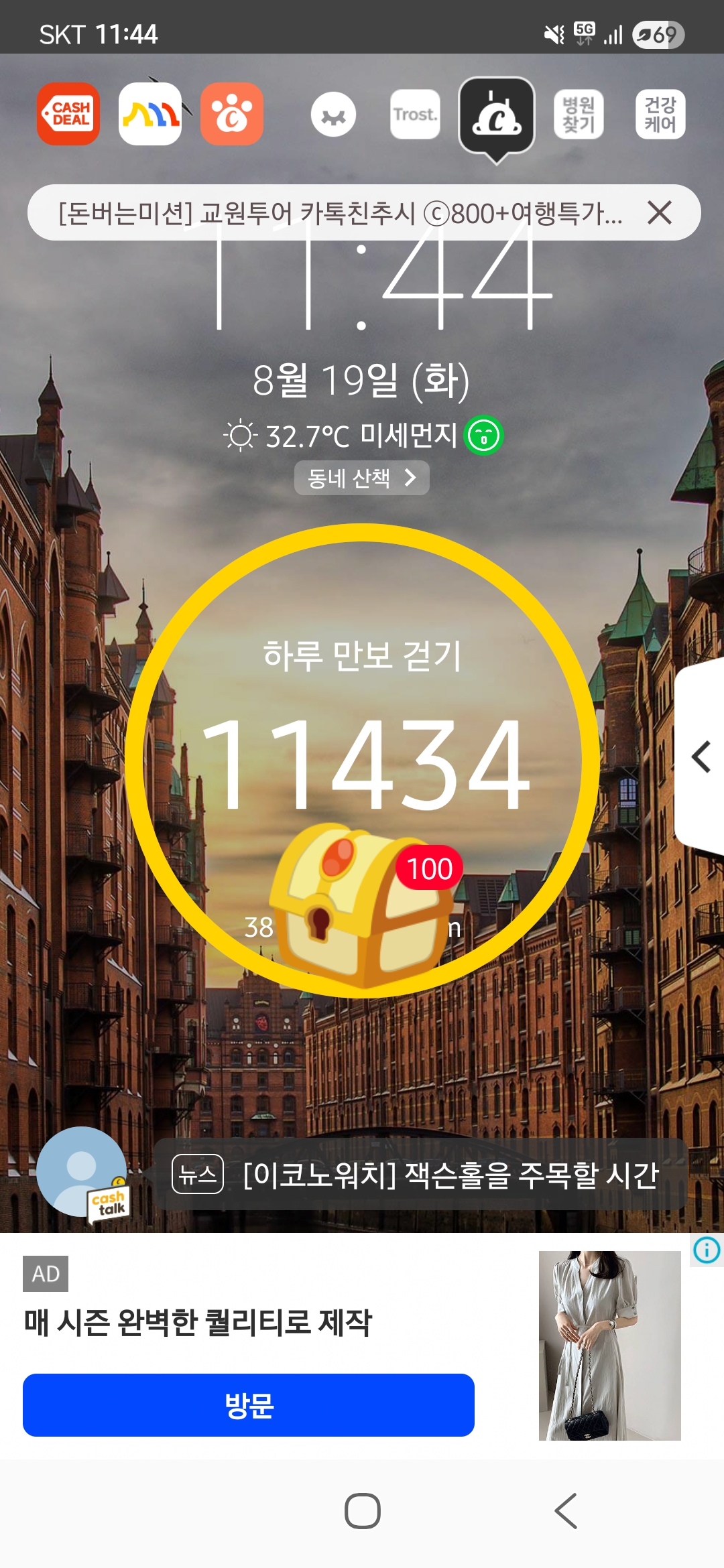724x1568 pixels.
Task: Open the ad info icon
Action: [707, 1250]
